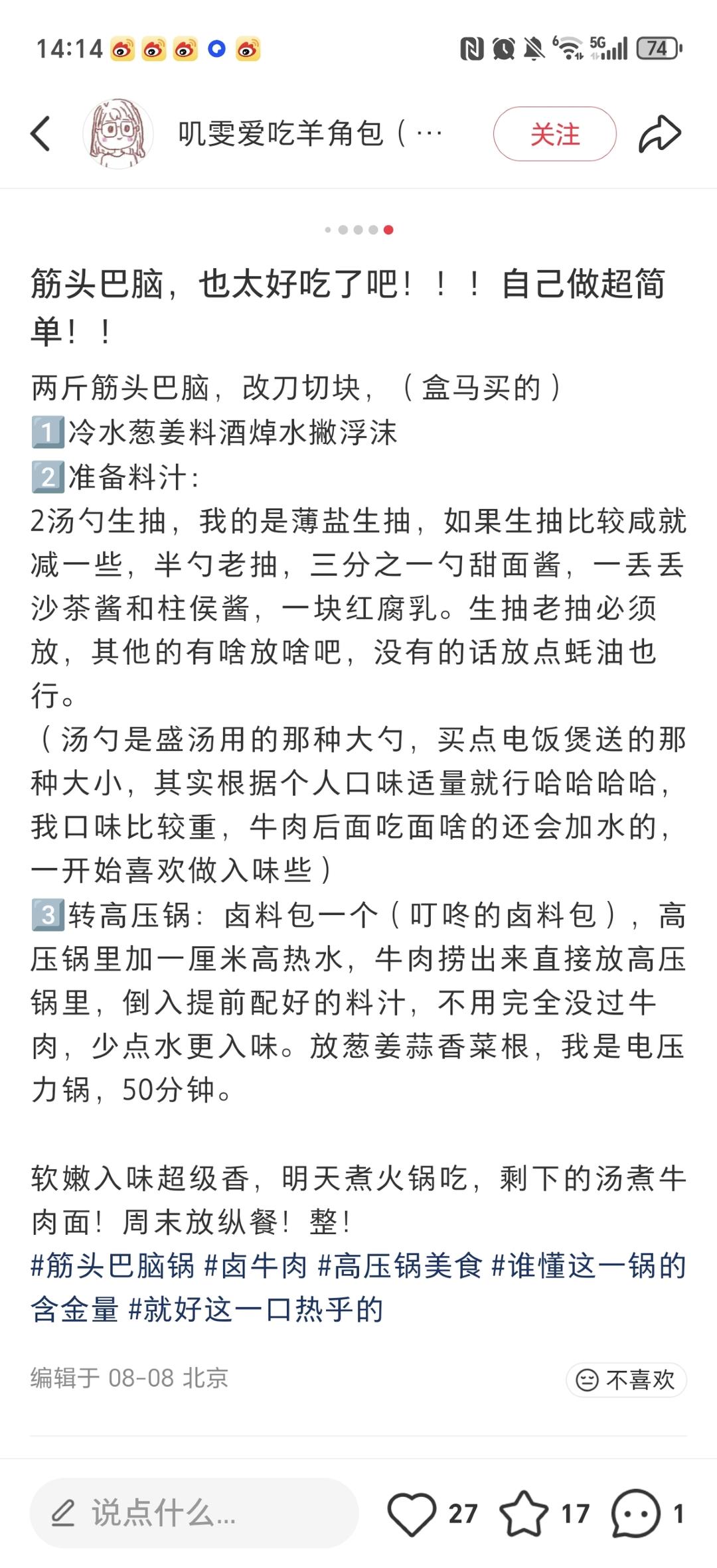Open comments via speech bubble icon

pyautogui.click(x=636, y=1514)
